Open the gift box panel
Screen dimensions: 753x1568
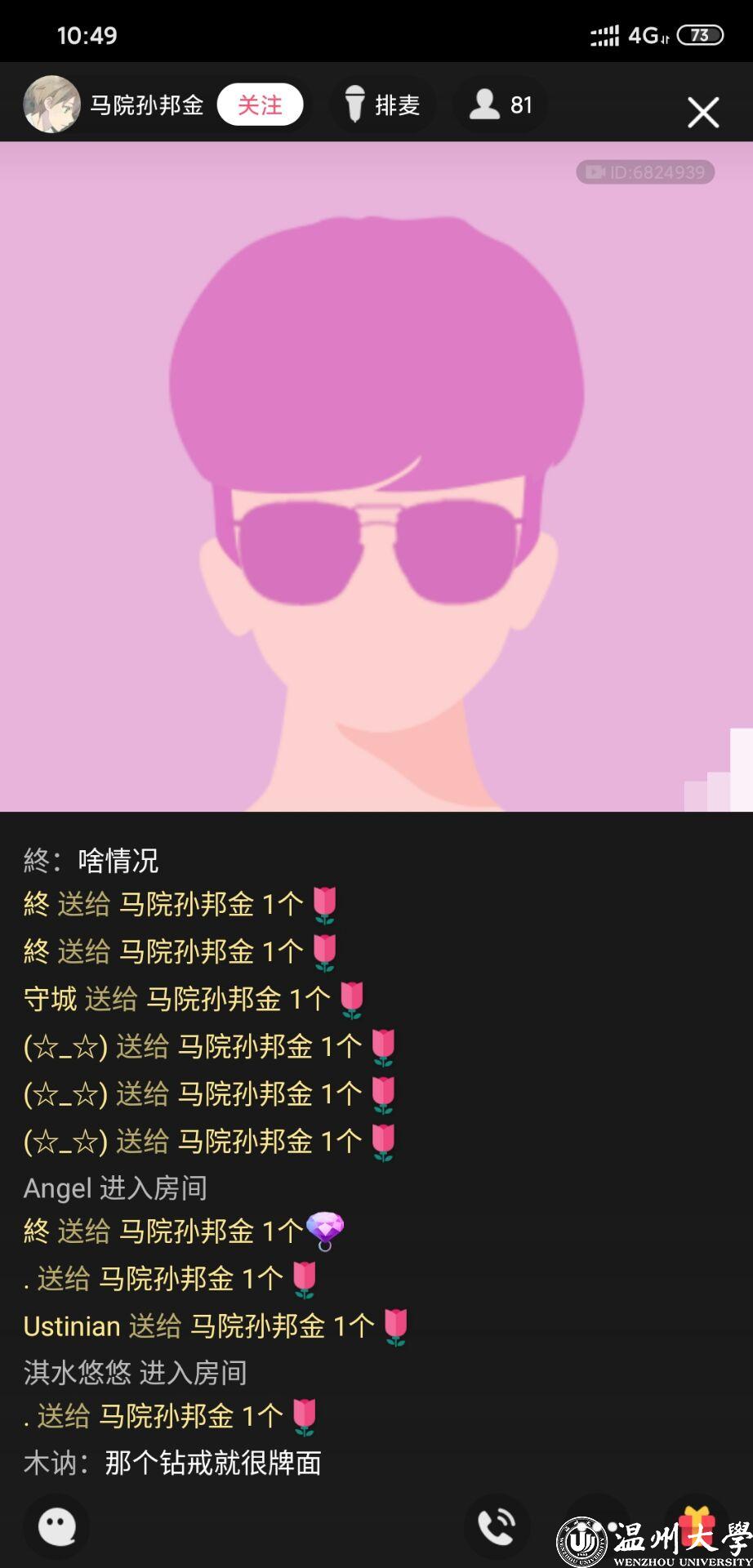[x=696, y=1524]
